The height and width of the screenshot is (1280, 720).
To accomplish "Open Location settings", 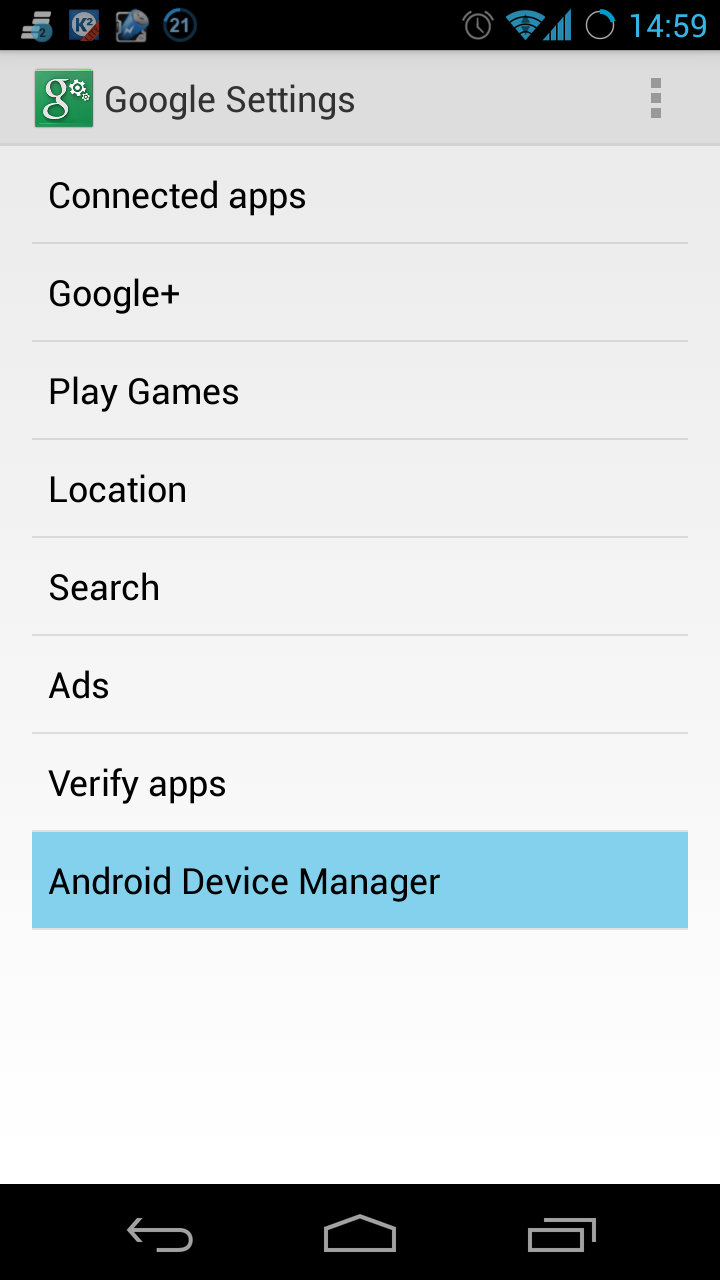I will point(360,489).
